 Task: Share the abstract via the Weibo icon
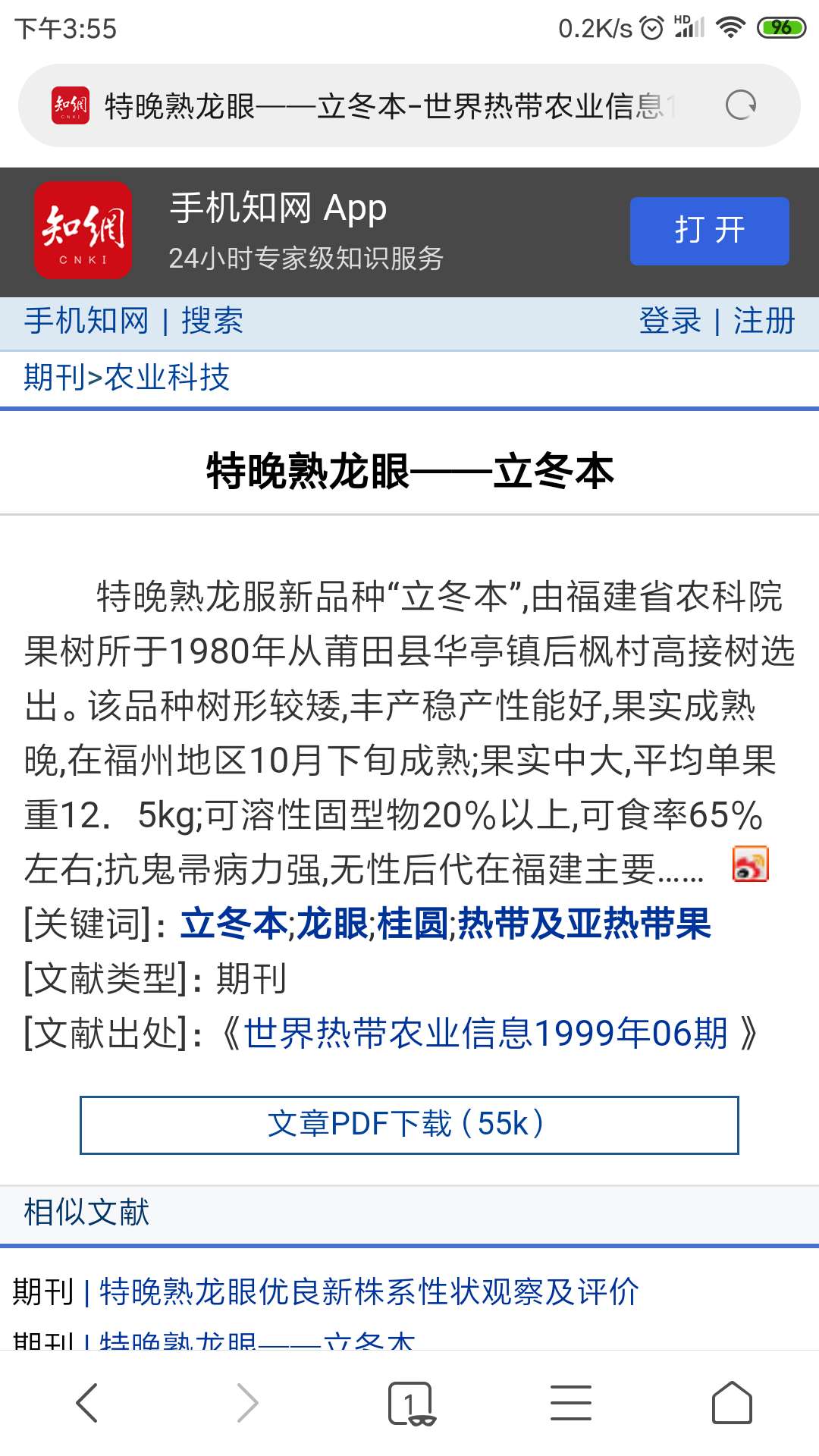(x=750, y=864)
